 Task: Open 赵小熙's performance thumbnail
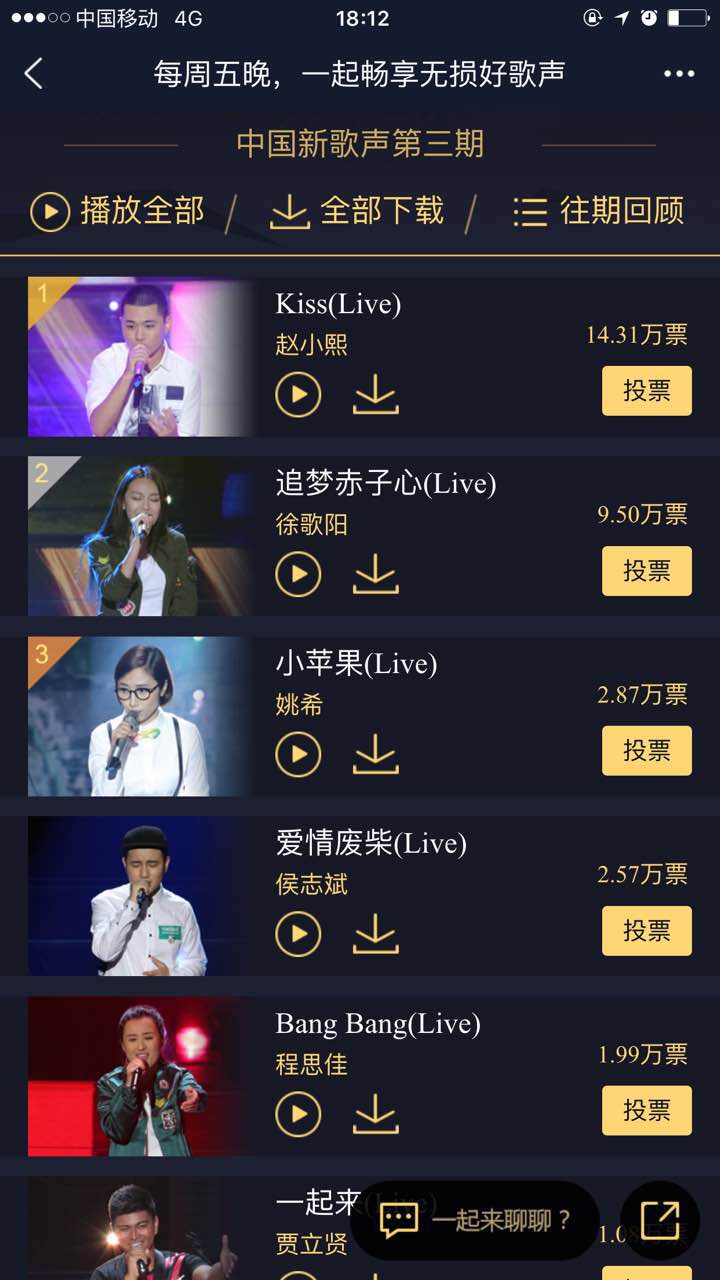point(140,357)
